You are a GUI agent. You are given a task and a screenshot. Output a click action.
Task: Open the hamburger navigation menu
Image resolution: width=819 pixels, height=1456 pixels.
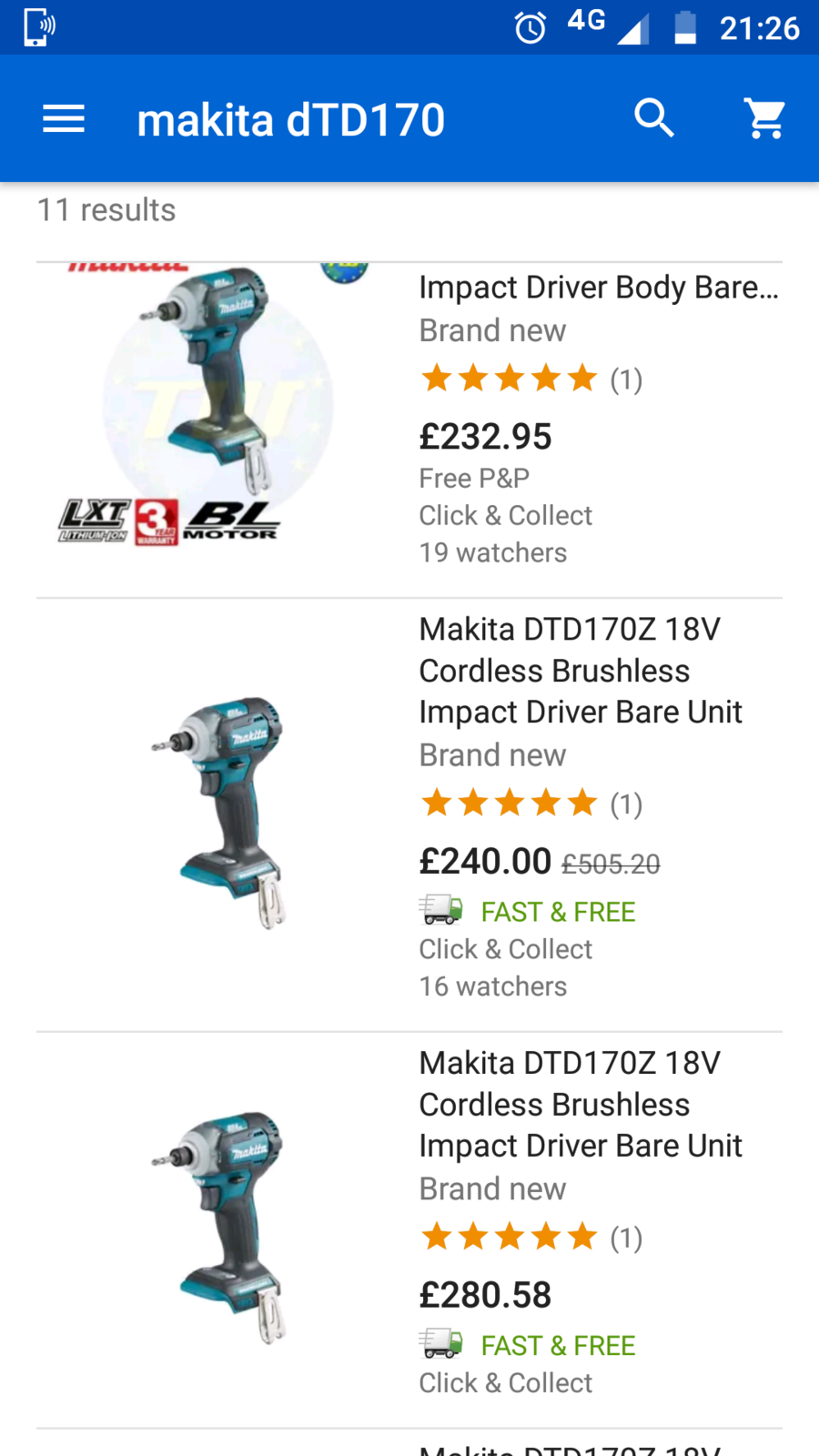tap(64, 119)
